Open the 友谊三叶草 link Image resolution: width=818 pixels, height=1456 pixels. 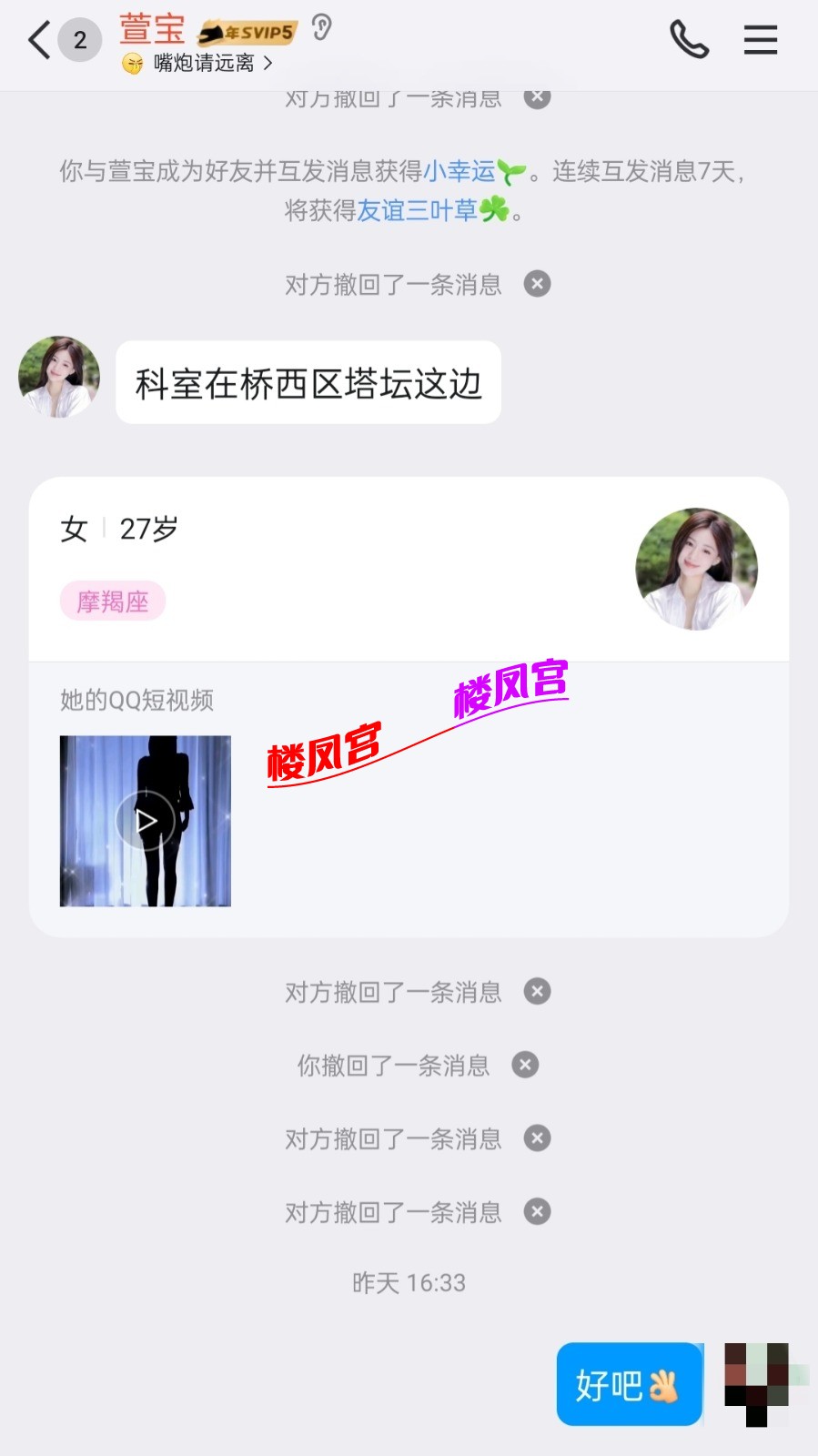[417, 210]
